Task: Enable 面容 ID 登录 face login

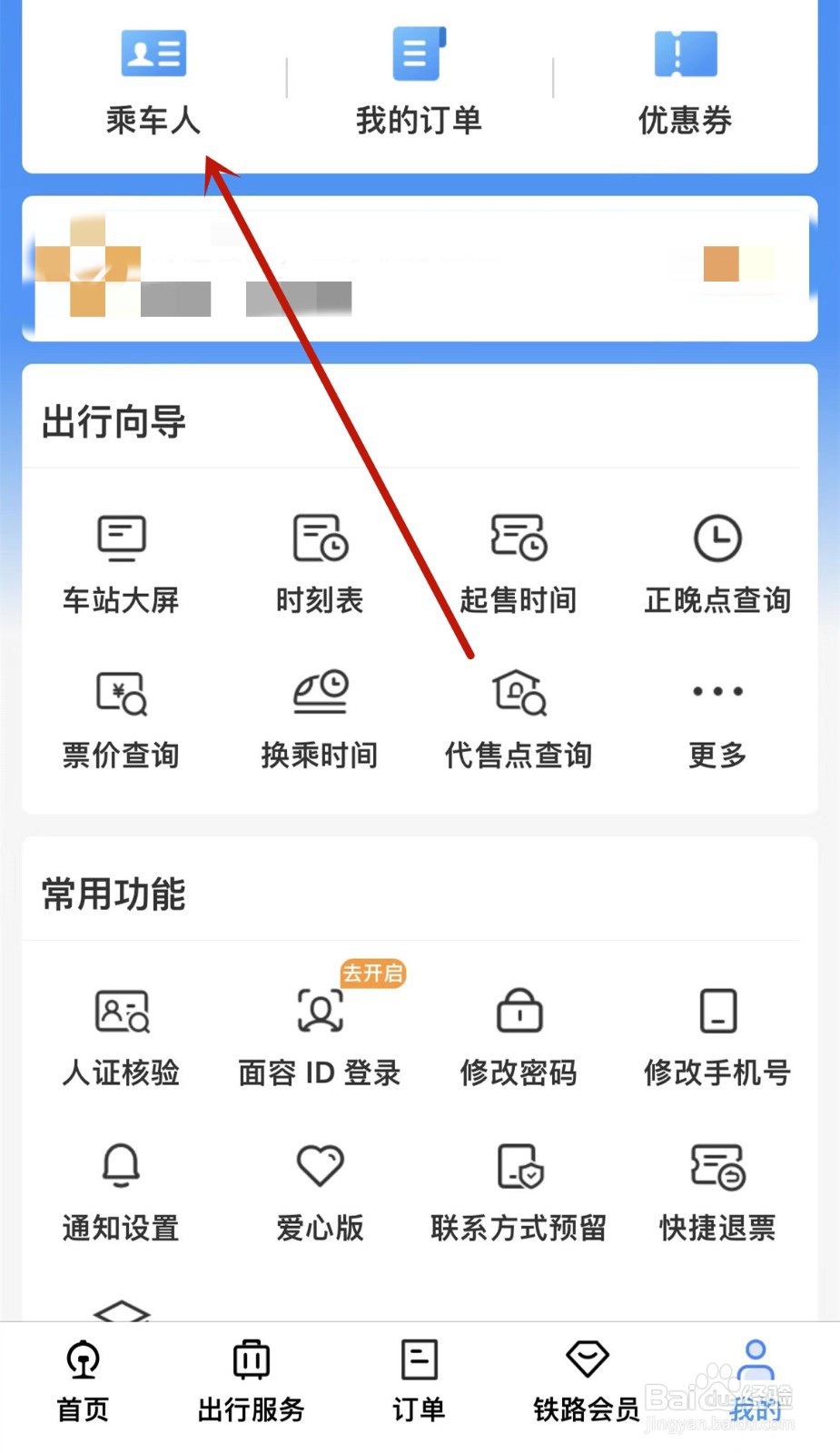Action: point(320,1035)
